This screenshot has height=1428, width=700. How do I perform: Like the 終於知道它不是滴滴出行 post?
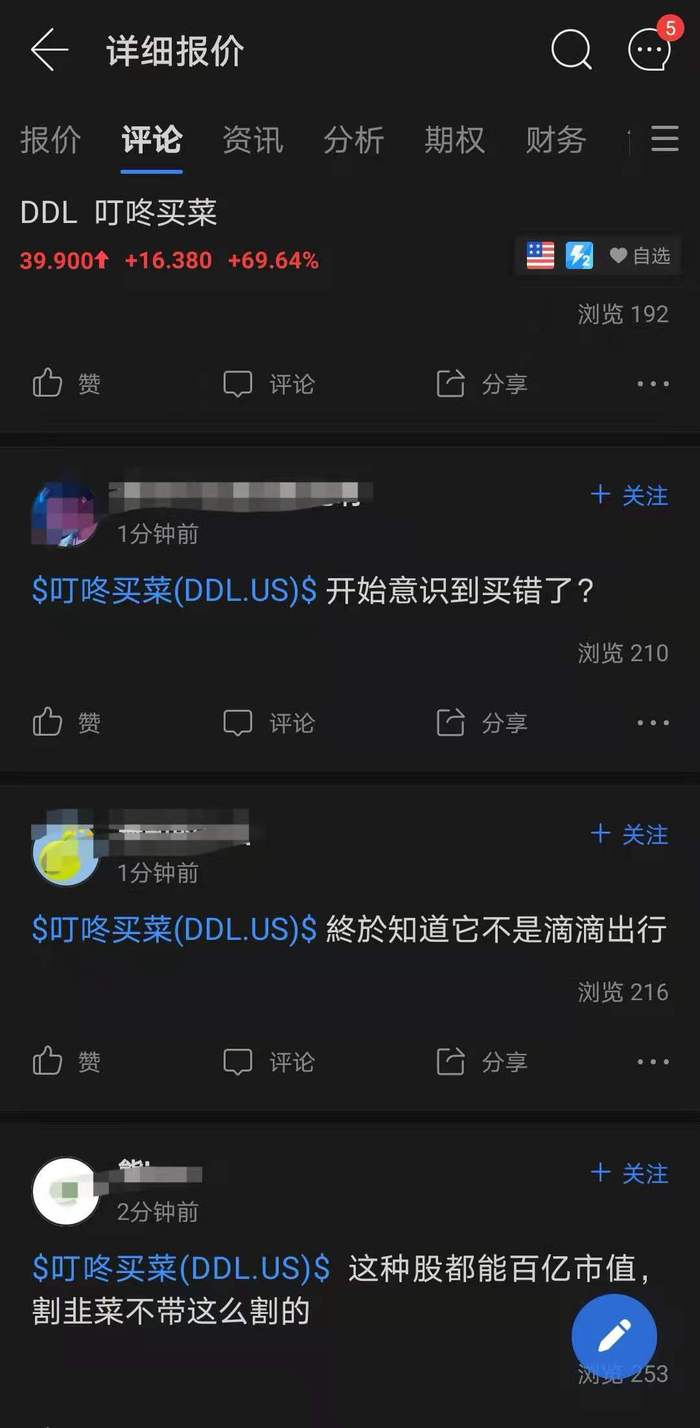pyautogui.click(x=66, y=1061)
